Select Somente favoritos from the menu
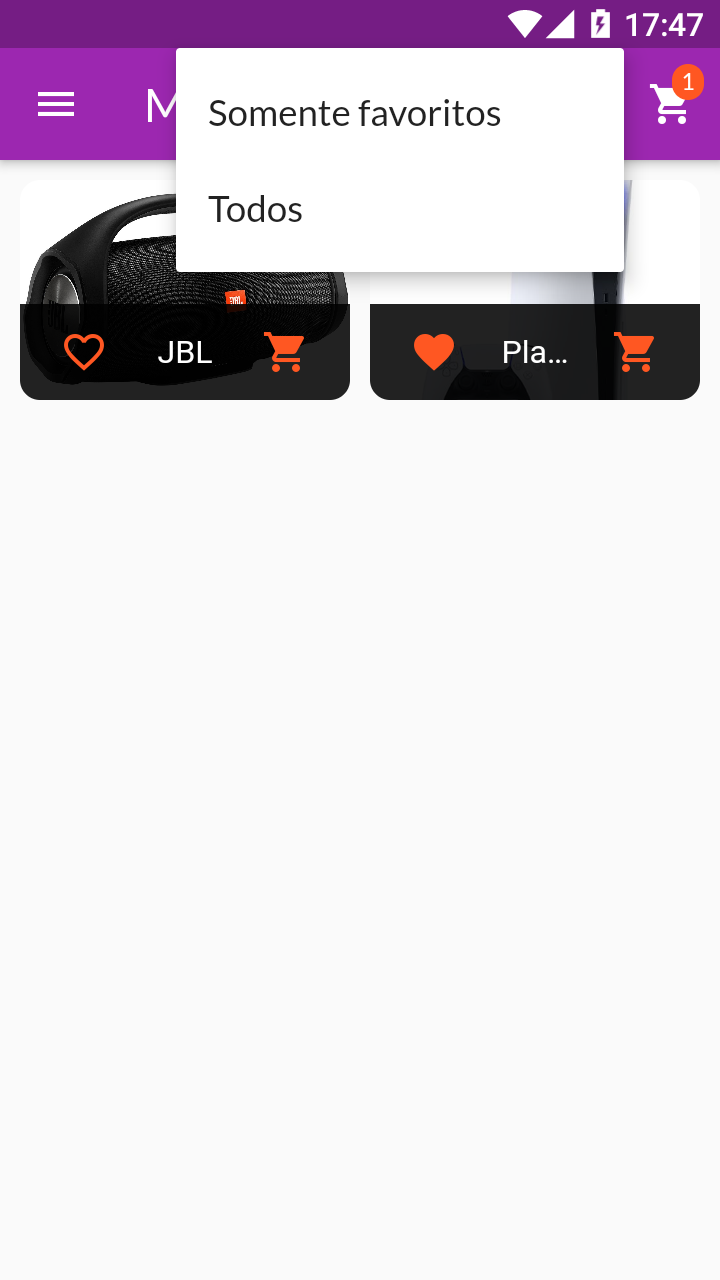Image resolution: width=720 pixels, height=1280 pixels. click(x=354, y=113)
